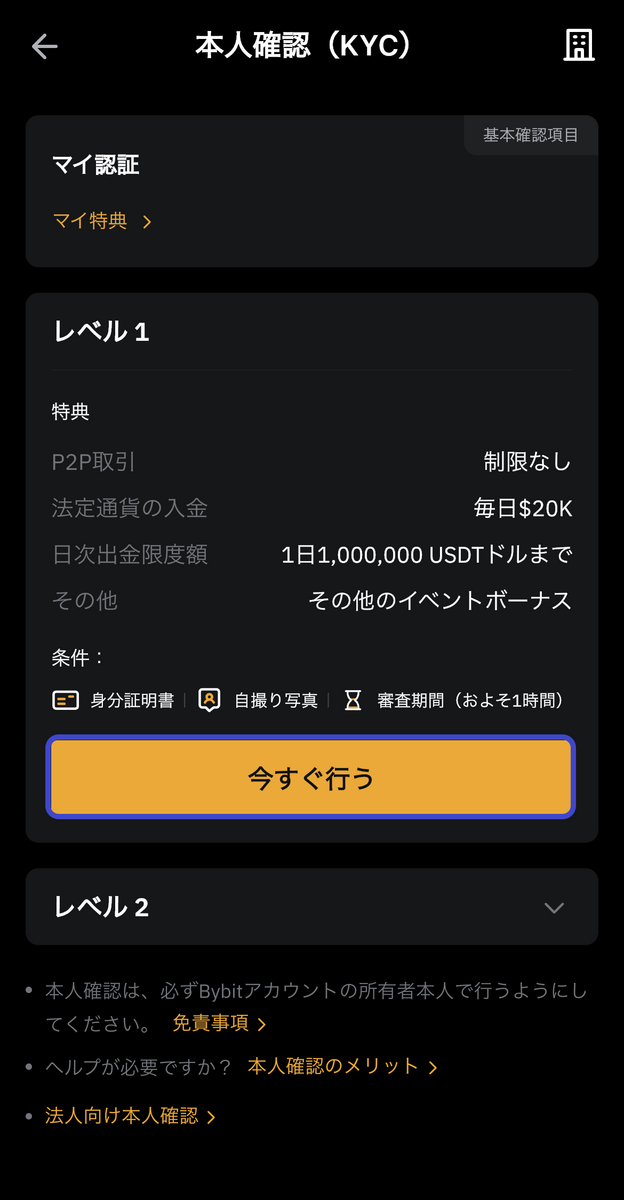Open 本人確認のメリット link
The image size is (624, 1200).
click(343, 1066)
